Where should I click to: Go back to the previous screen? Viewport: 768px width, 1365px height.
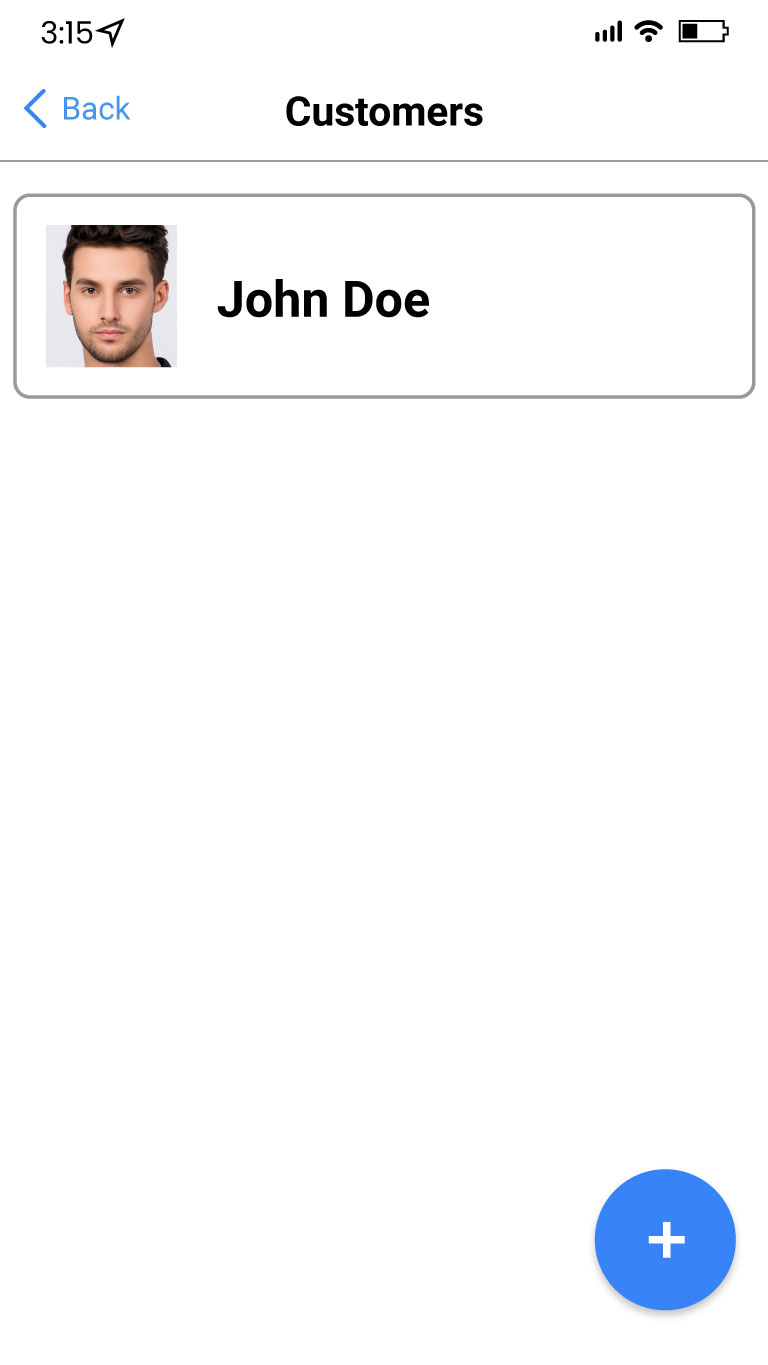tap(77, 109)
